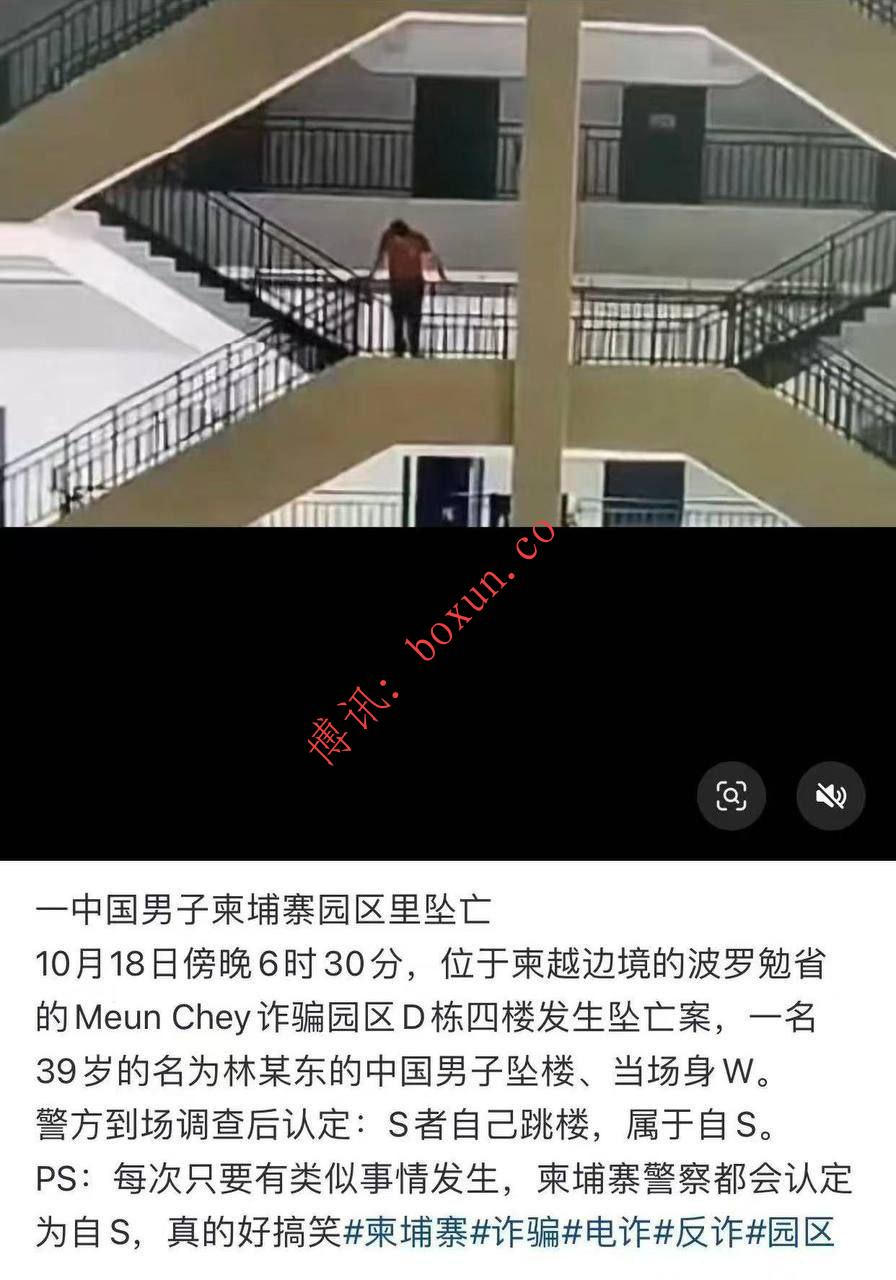Open the visual search icon on the video
This screenshot has height=1280, width=896.
[x=731, y=796]
